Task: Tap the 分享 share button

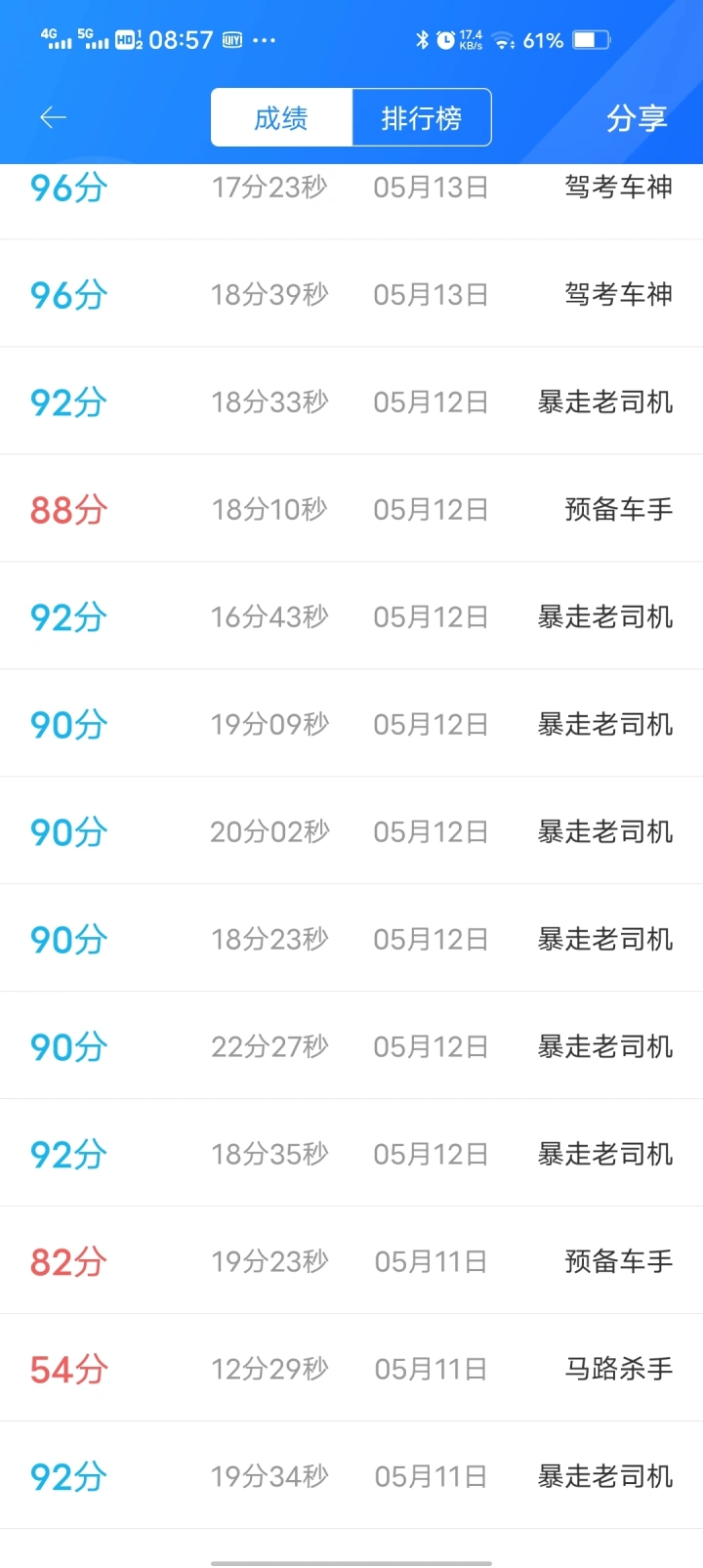Action: [637, 118]
